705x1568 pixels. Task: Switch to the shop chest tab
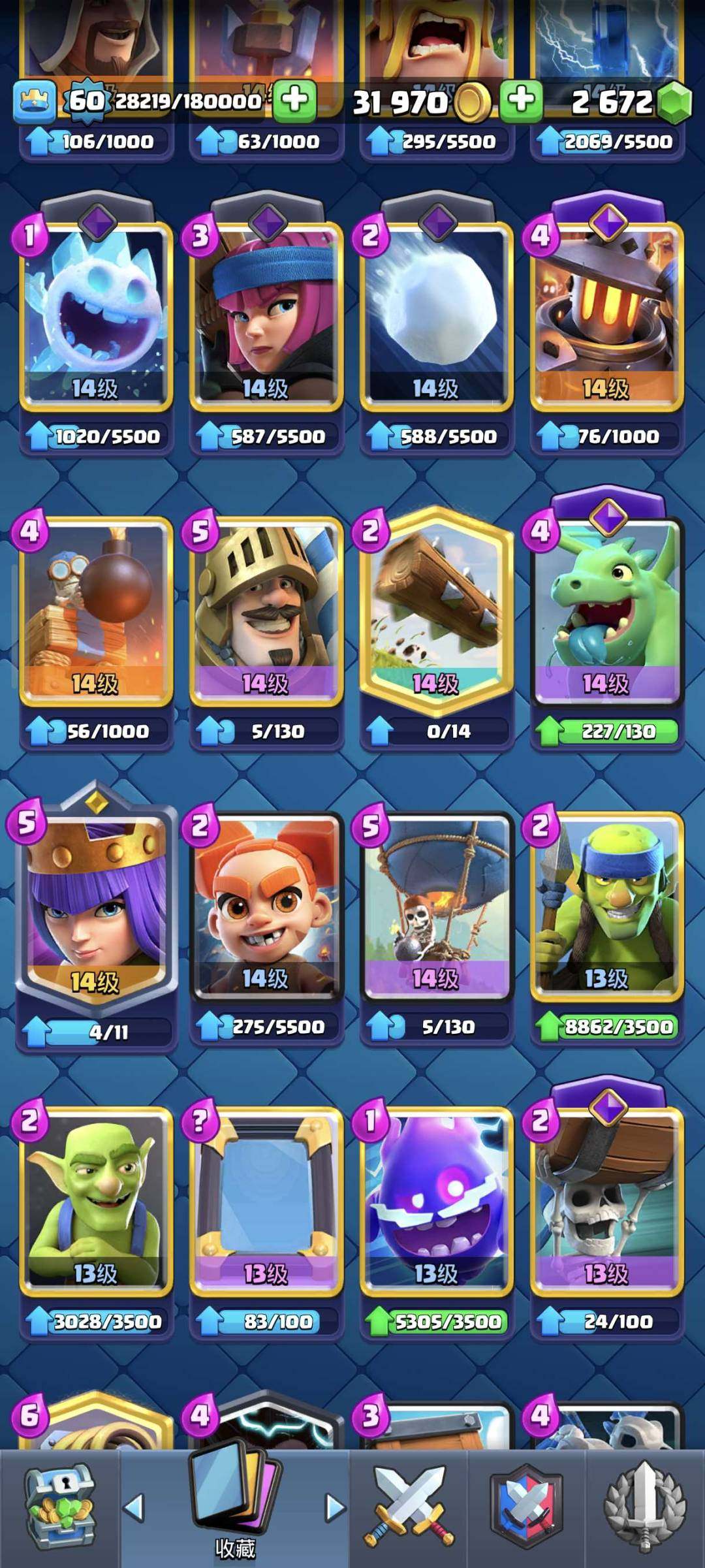pos(59,1509)
